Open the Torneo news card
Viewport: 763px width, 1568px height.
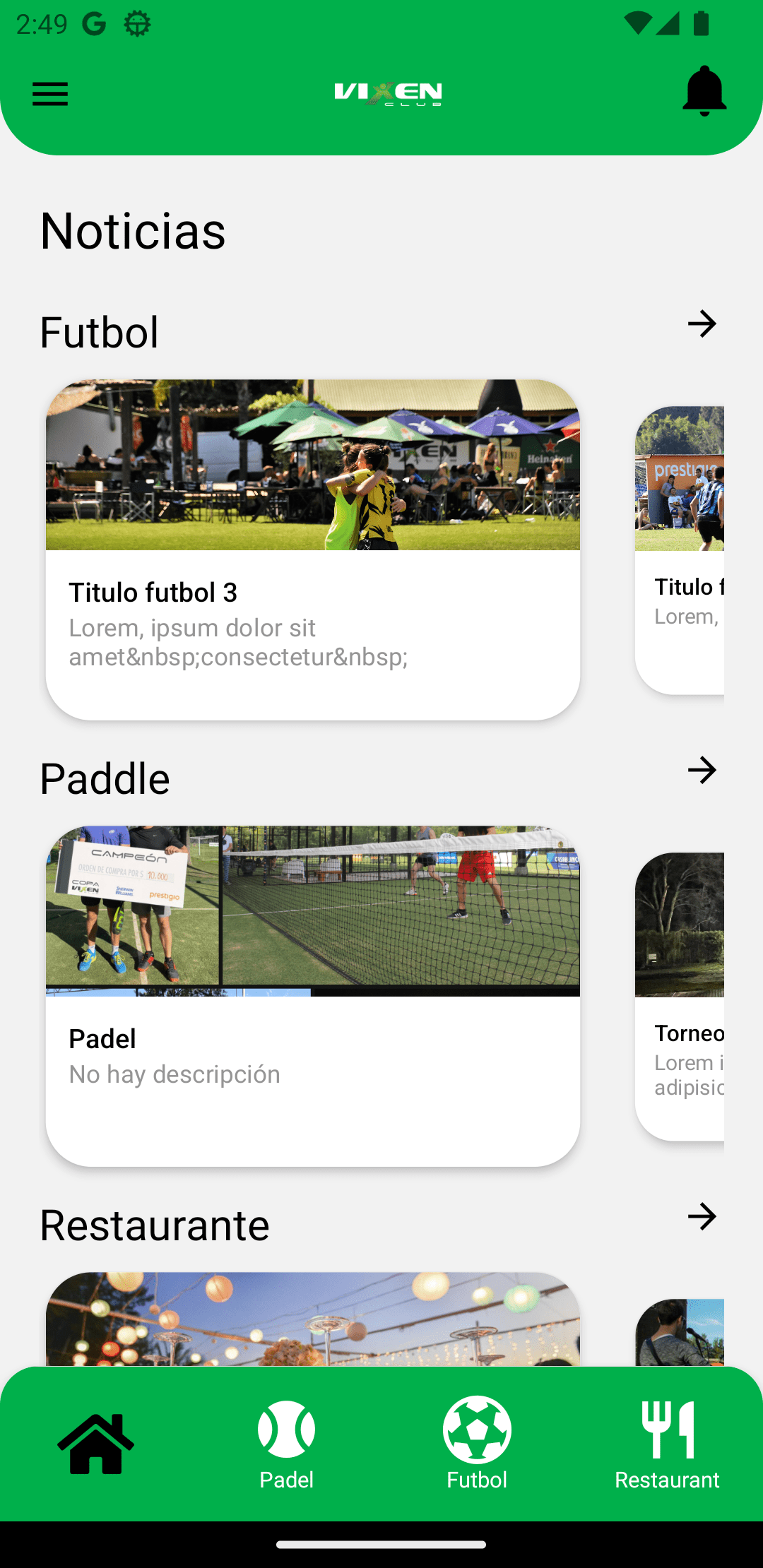[x=680, y=996]
